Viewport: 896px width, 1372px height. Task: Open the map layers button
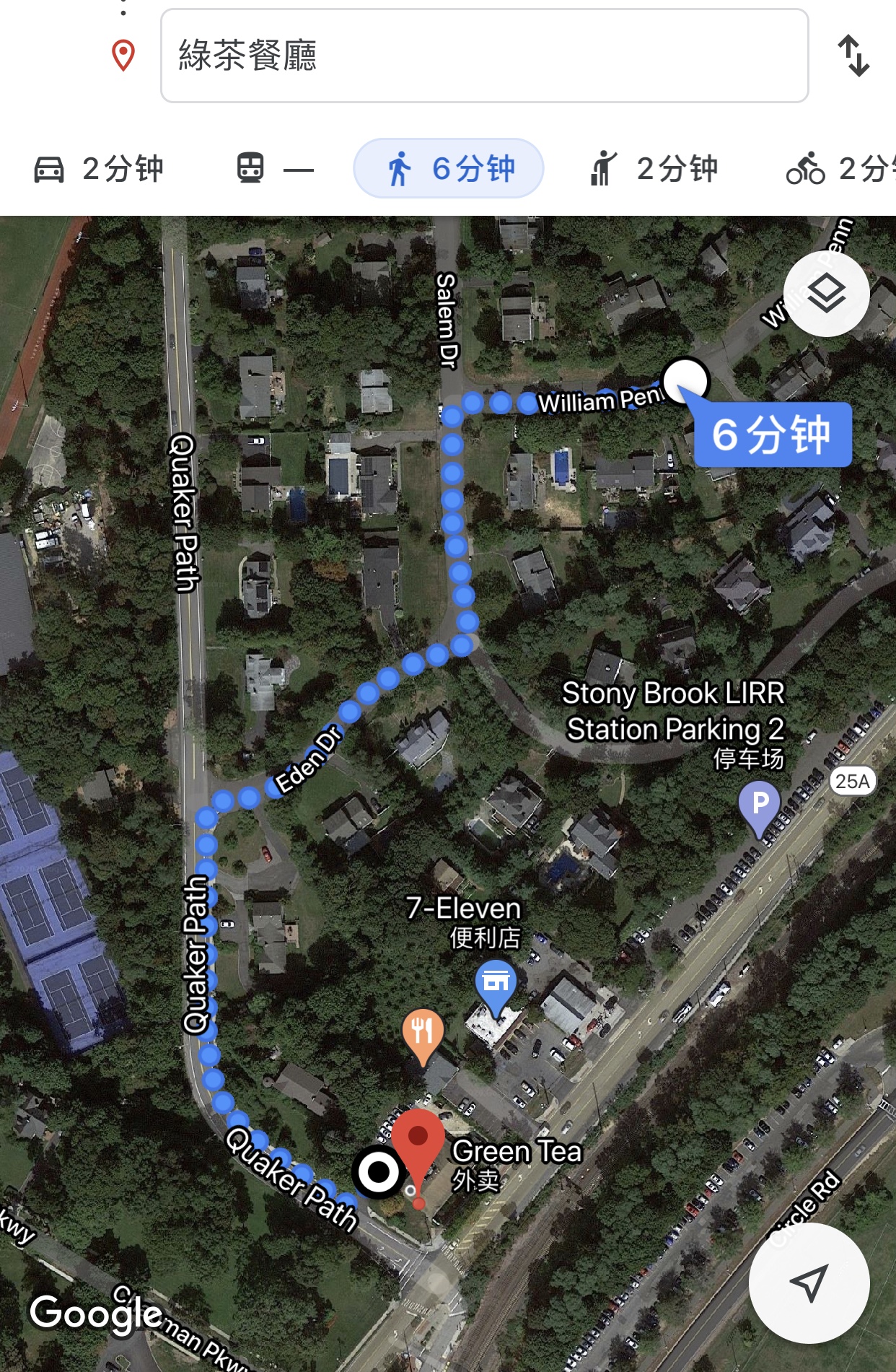826,294
